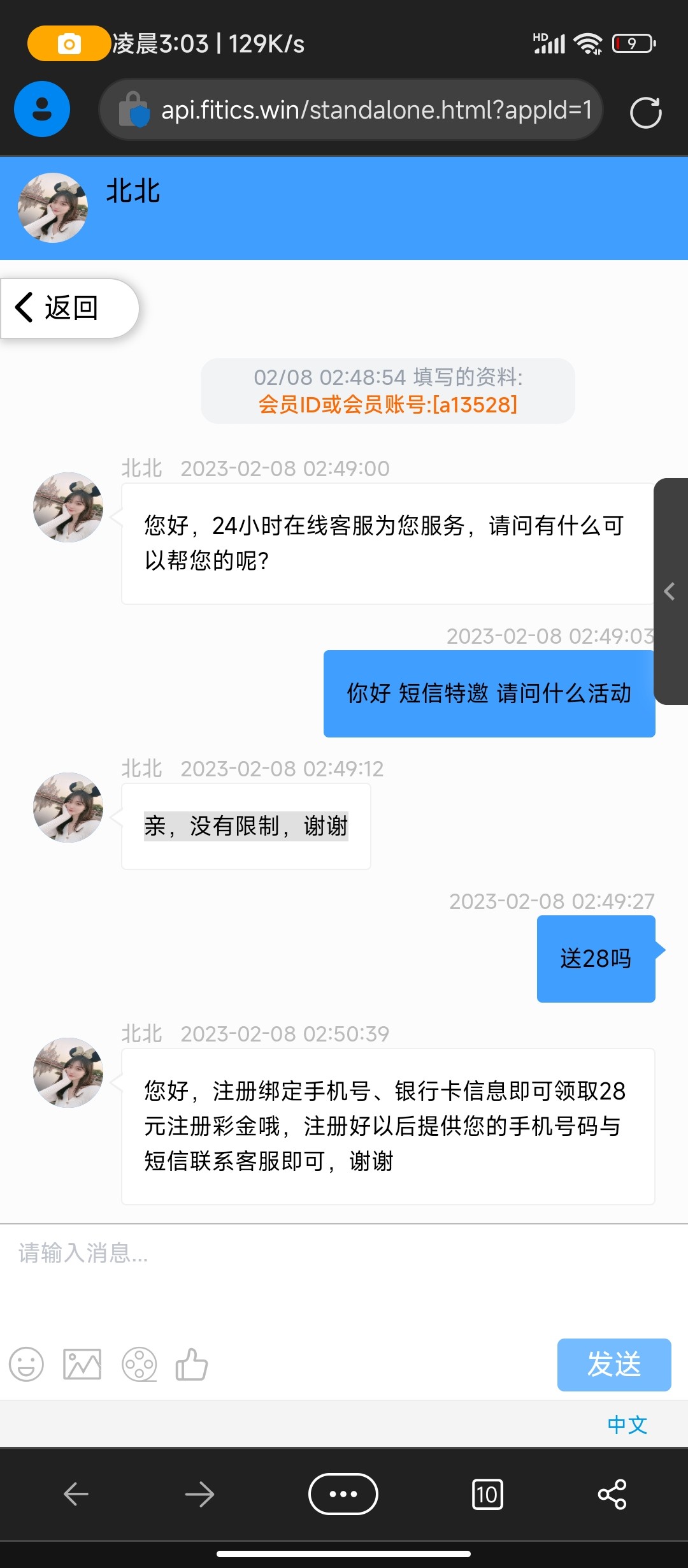The height and width of the screenshot is (1568, 688).
Task: Expand the side panel arrow handle
Action: [670, 592]
